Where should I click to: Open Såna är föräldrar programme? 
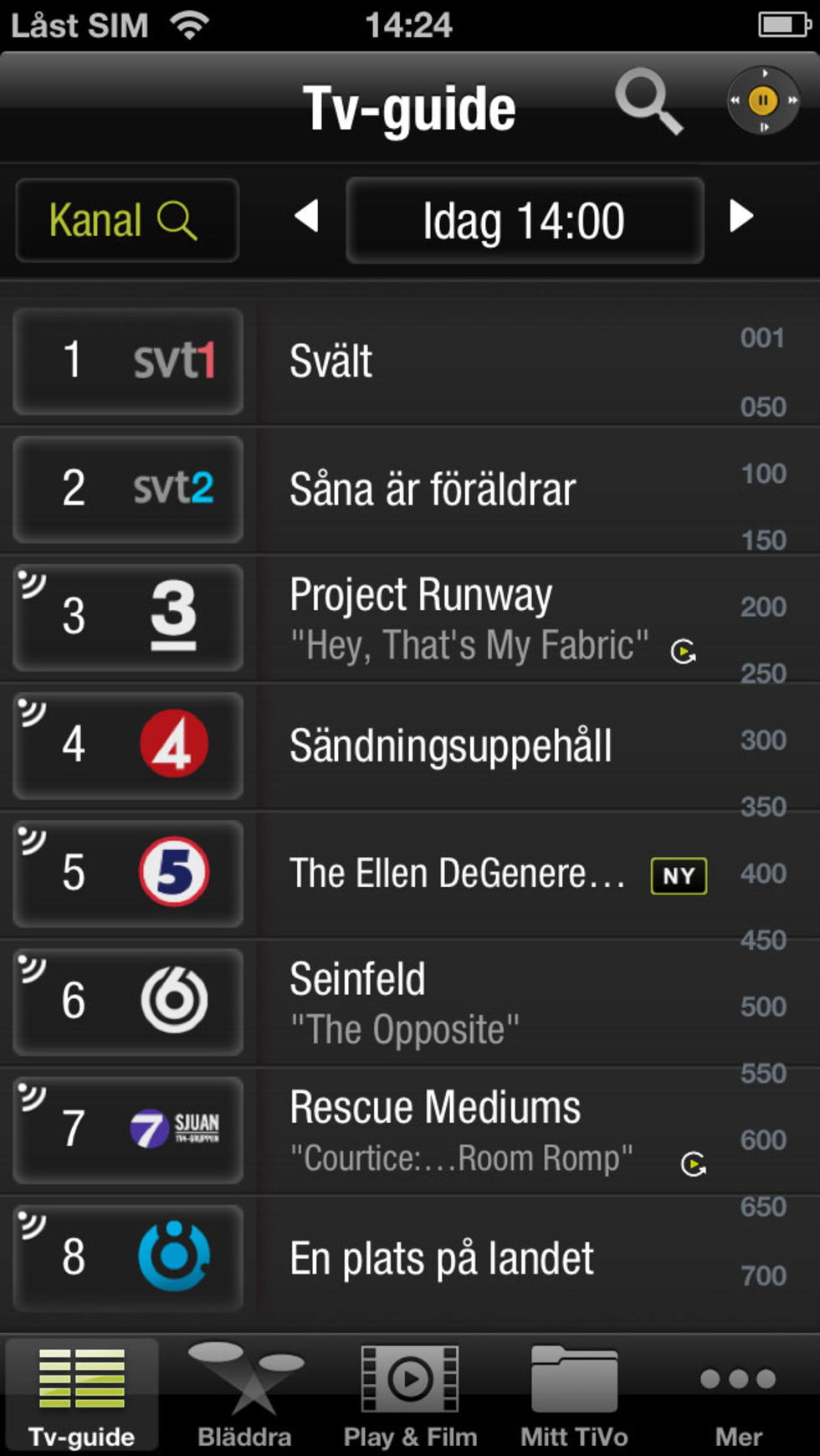[494, 490]
